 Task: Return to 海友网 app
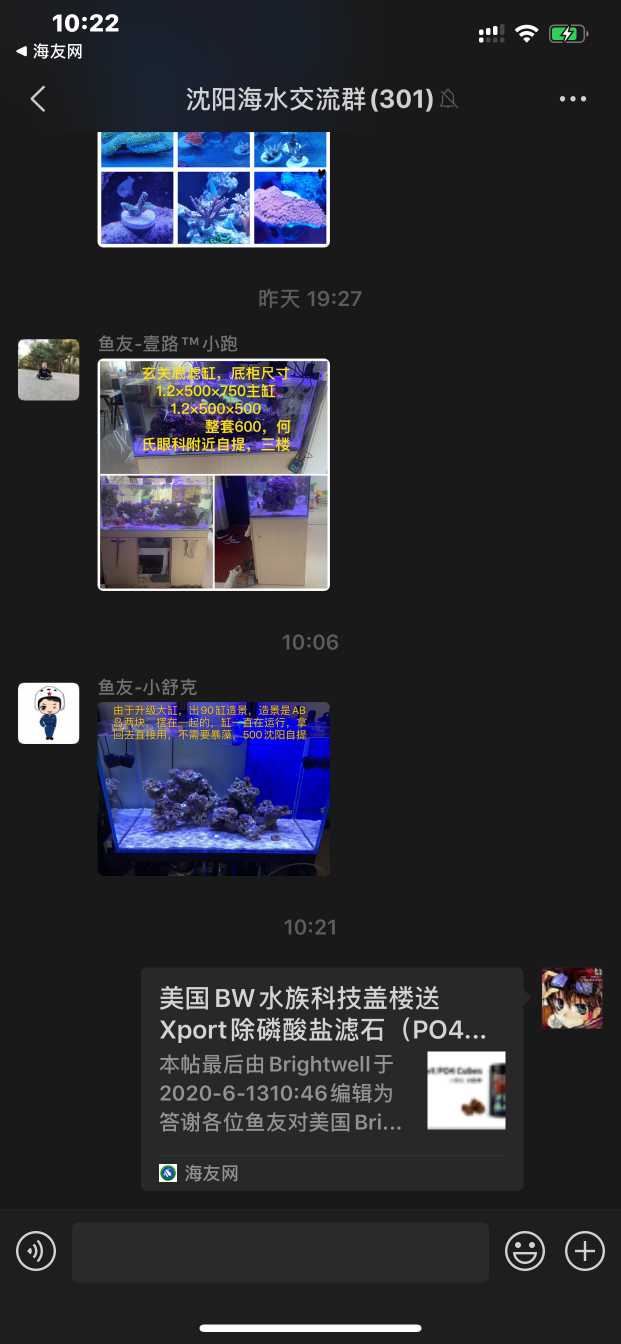click(49, 52)
